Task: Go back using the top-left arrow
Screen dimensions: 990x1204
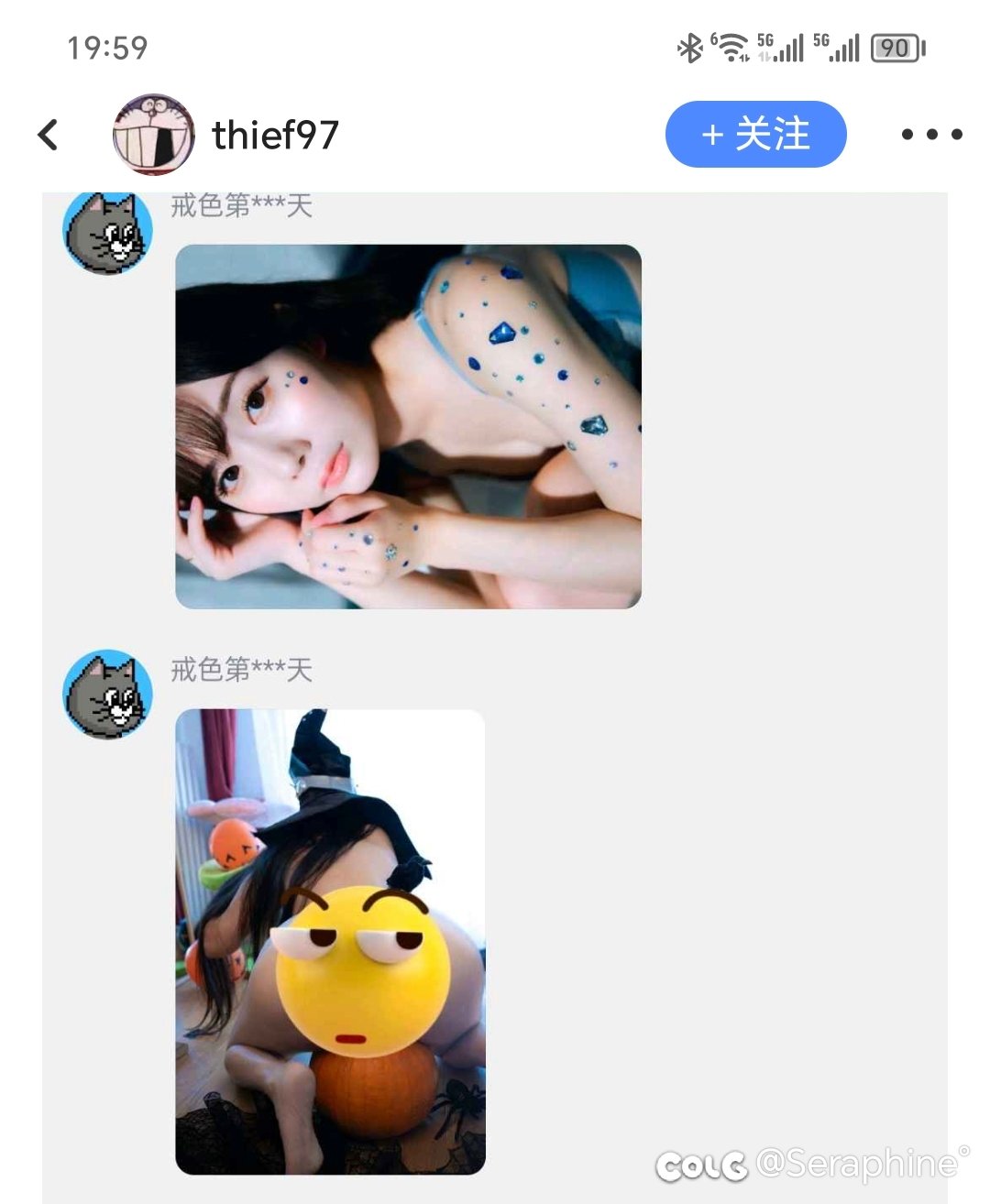Action: click(49, 135)
